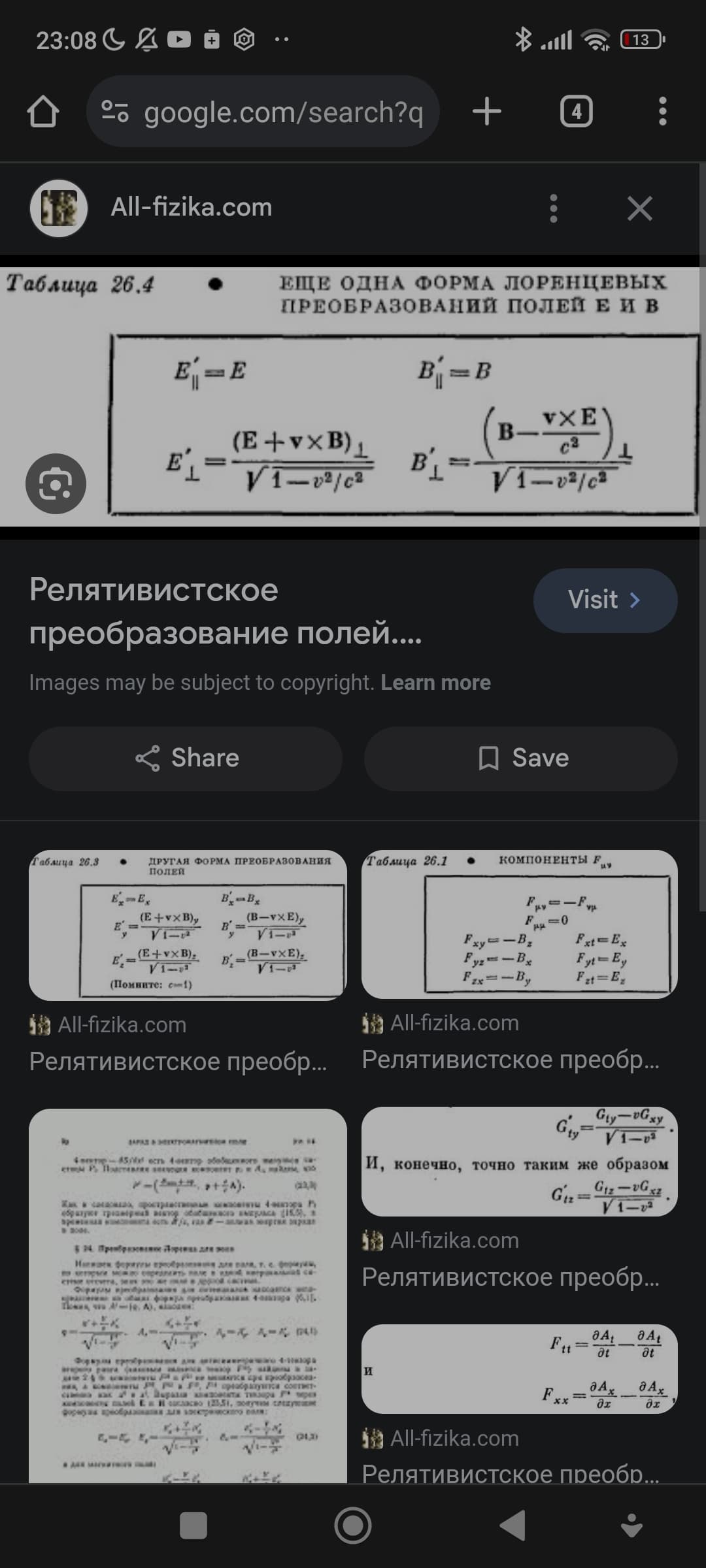Open the scanned book page thumbnail
The image size is (706, 1568).
point(188,1296)
